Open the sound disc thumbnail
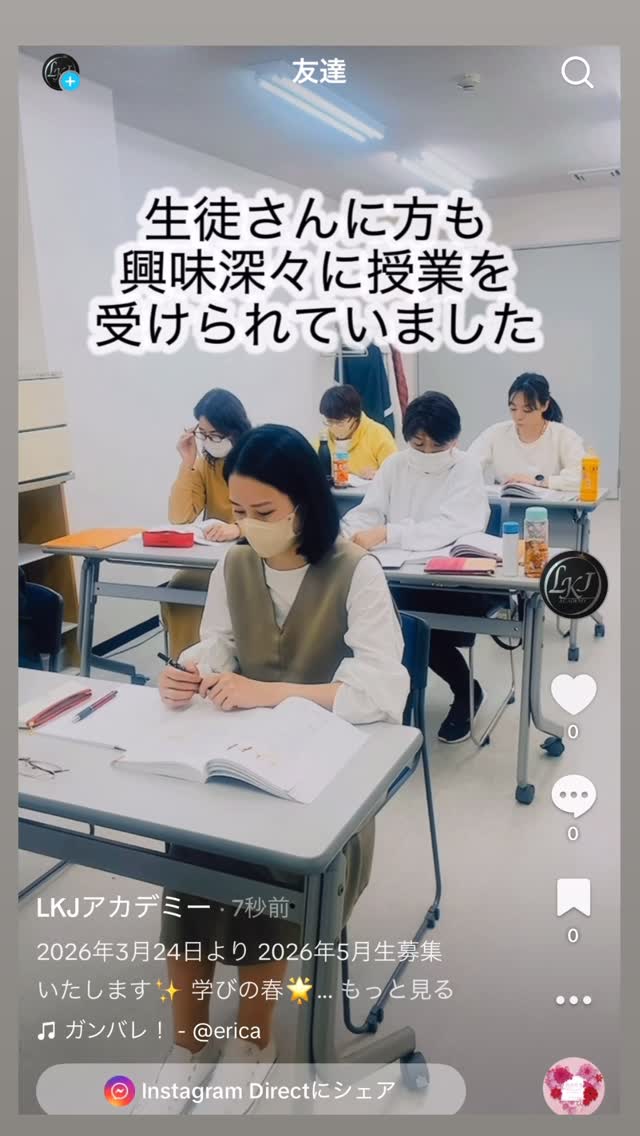 [x=573, y=1086]
